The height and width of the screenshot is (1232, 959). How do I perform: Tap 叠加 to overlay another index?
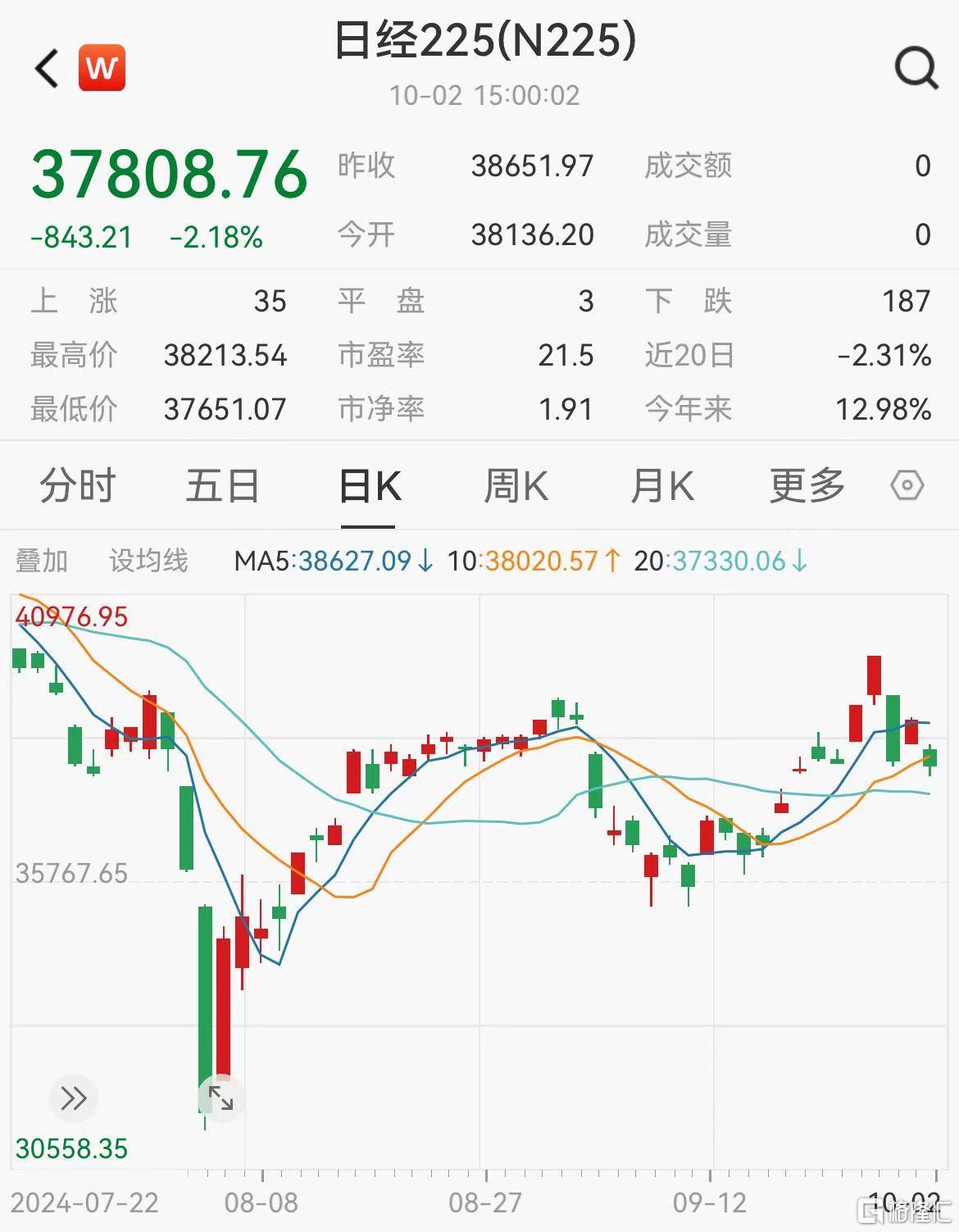[x=43, y=561]
